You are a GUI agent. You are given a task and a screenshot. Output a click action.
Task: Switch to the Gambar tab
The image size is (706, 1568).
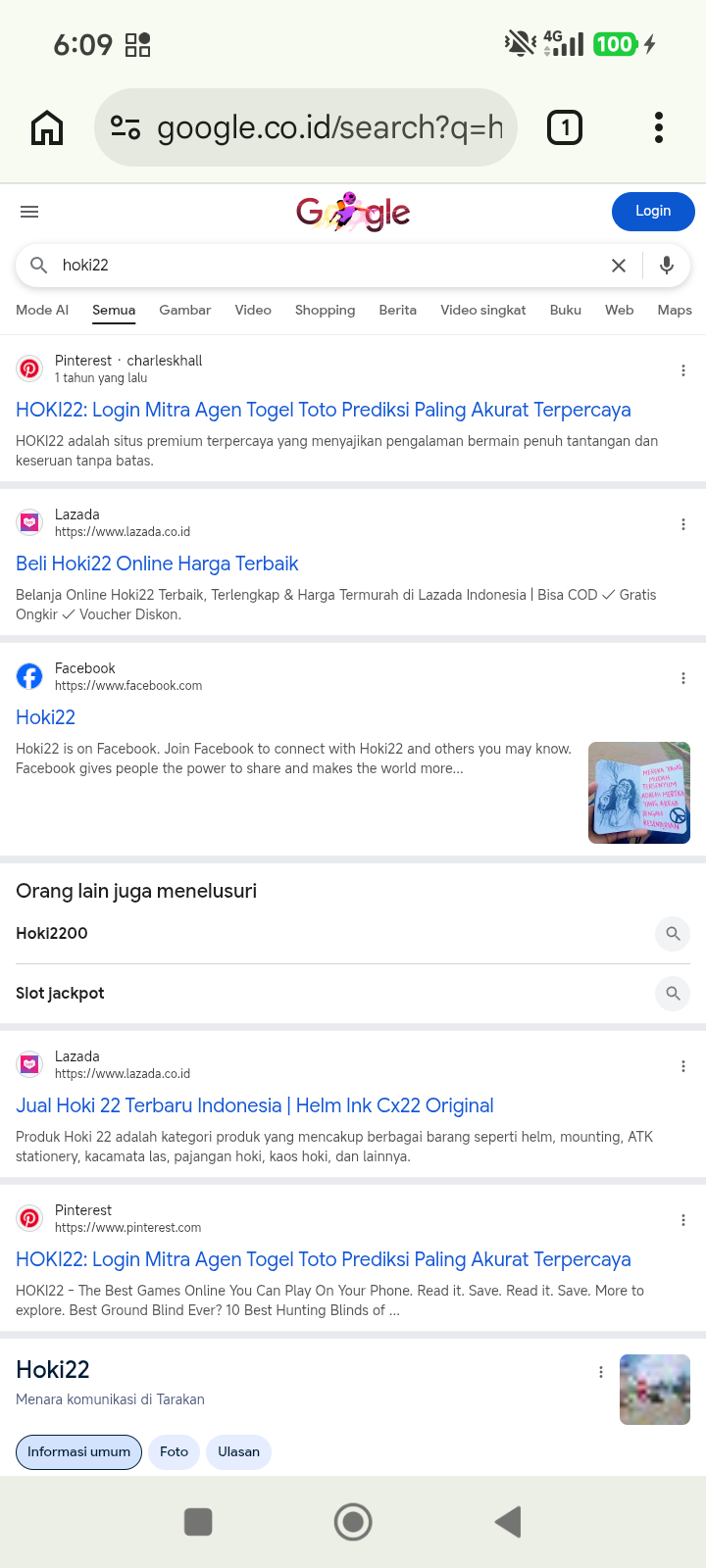coord(185,310)
